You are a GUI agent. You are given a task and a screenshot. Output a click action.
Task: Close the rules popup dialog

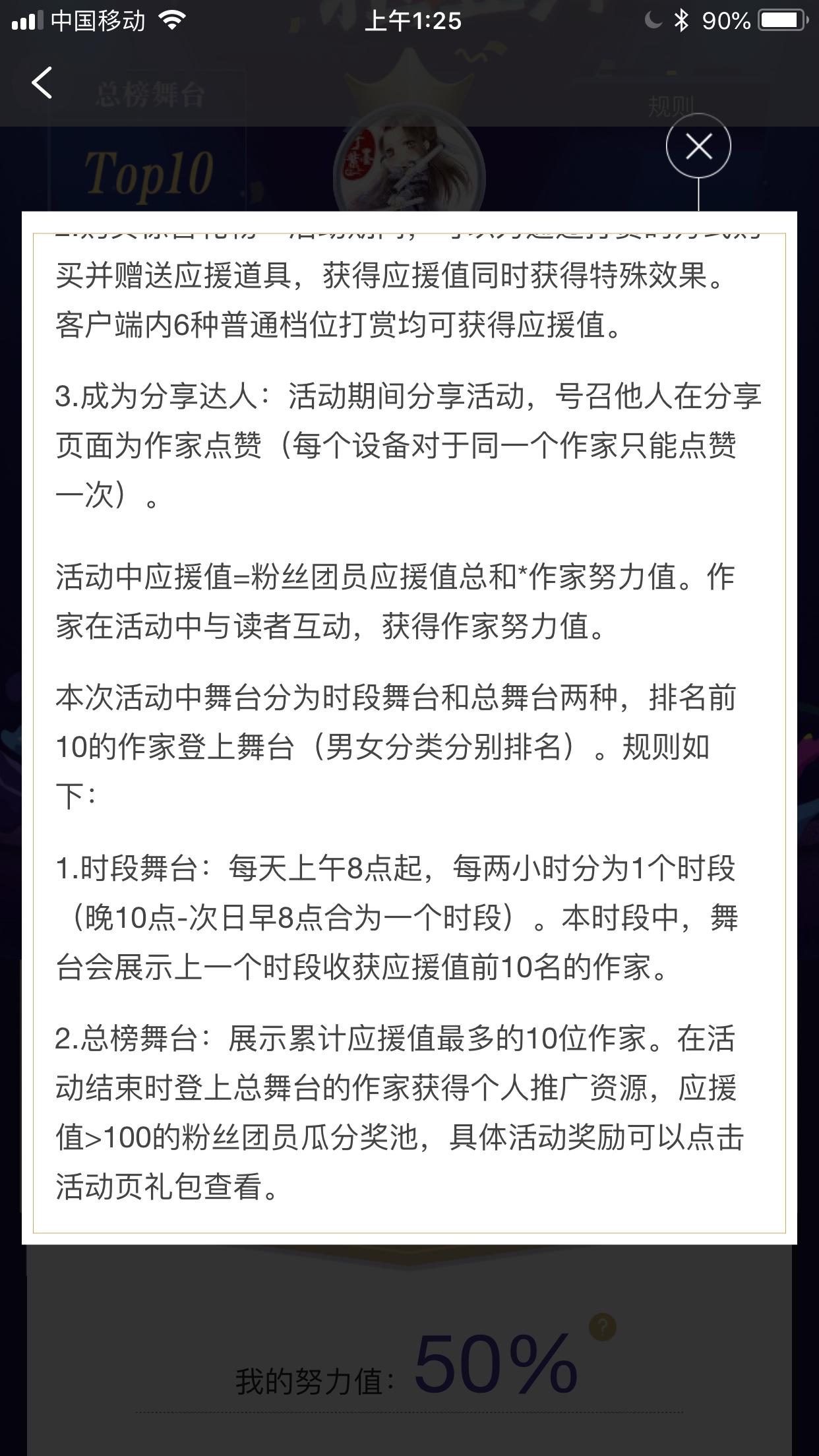click(698, 146)
